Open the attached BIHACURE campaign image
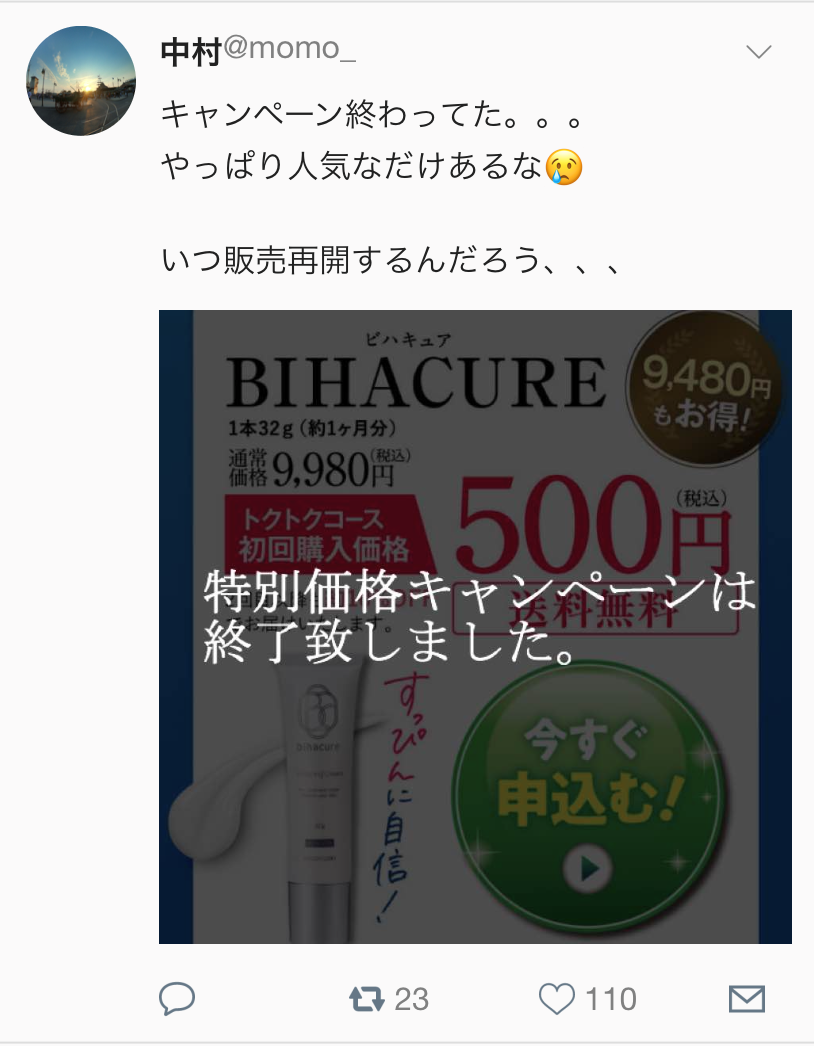This screenshot has height=1046, width=814. [475, 626]
